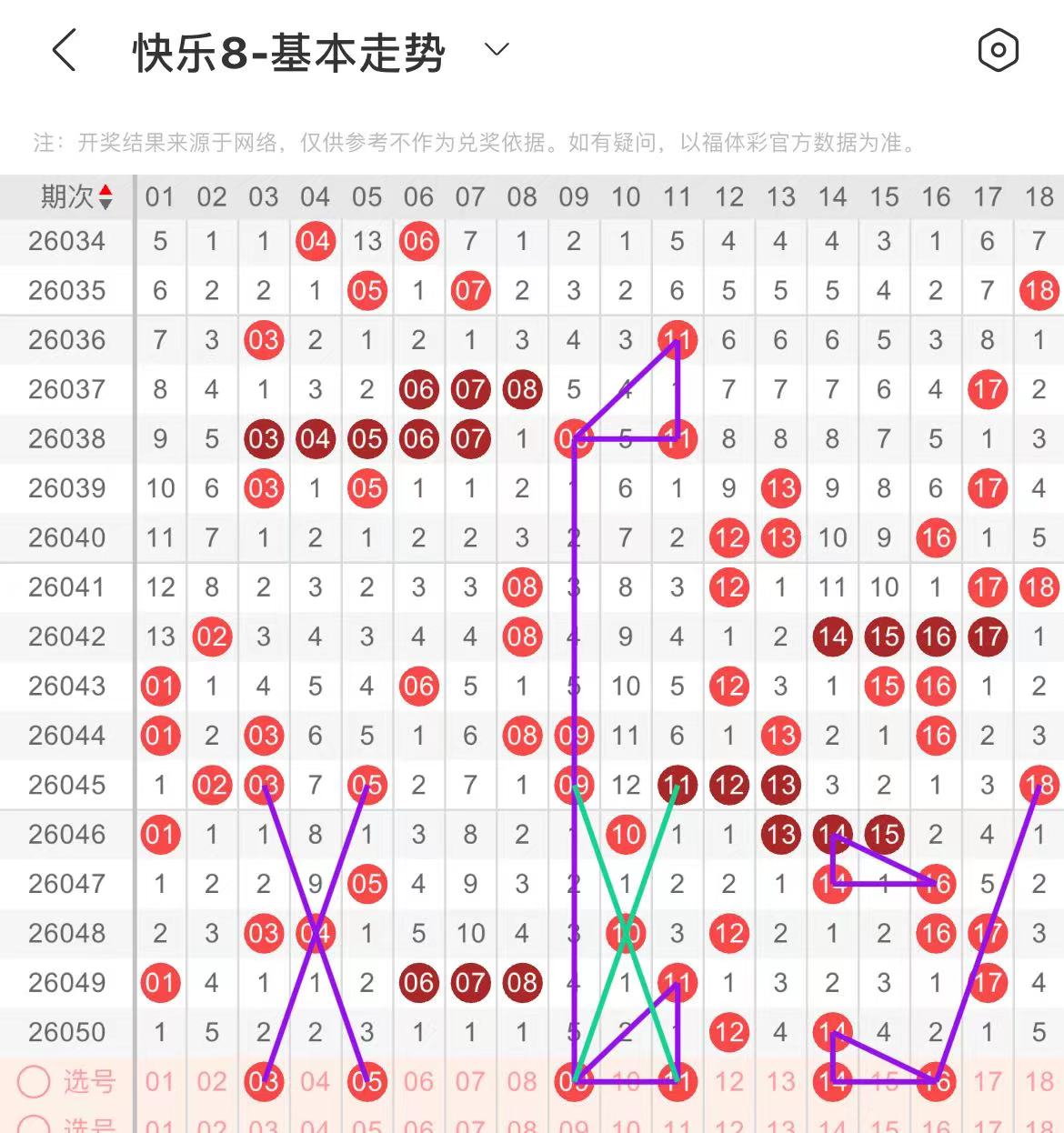The width and height of the screenshot is (1064, 1133).
Task: Expand the 快乐8-基本走势 chart type dropdown
Action: tap(497, 50)
